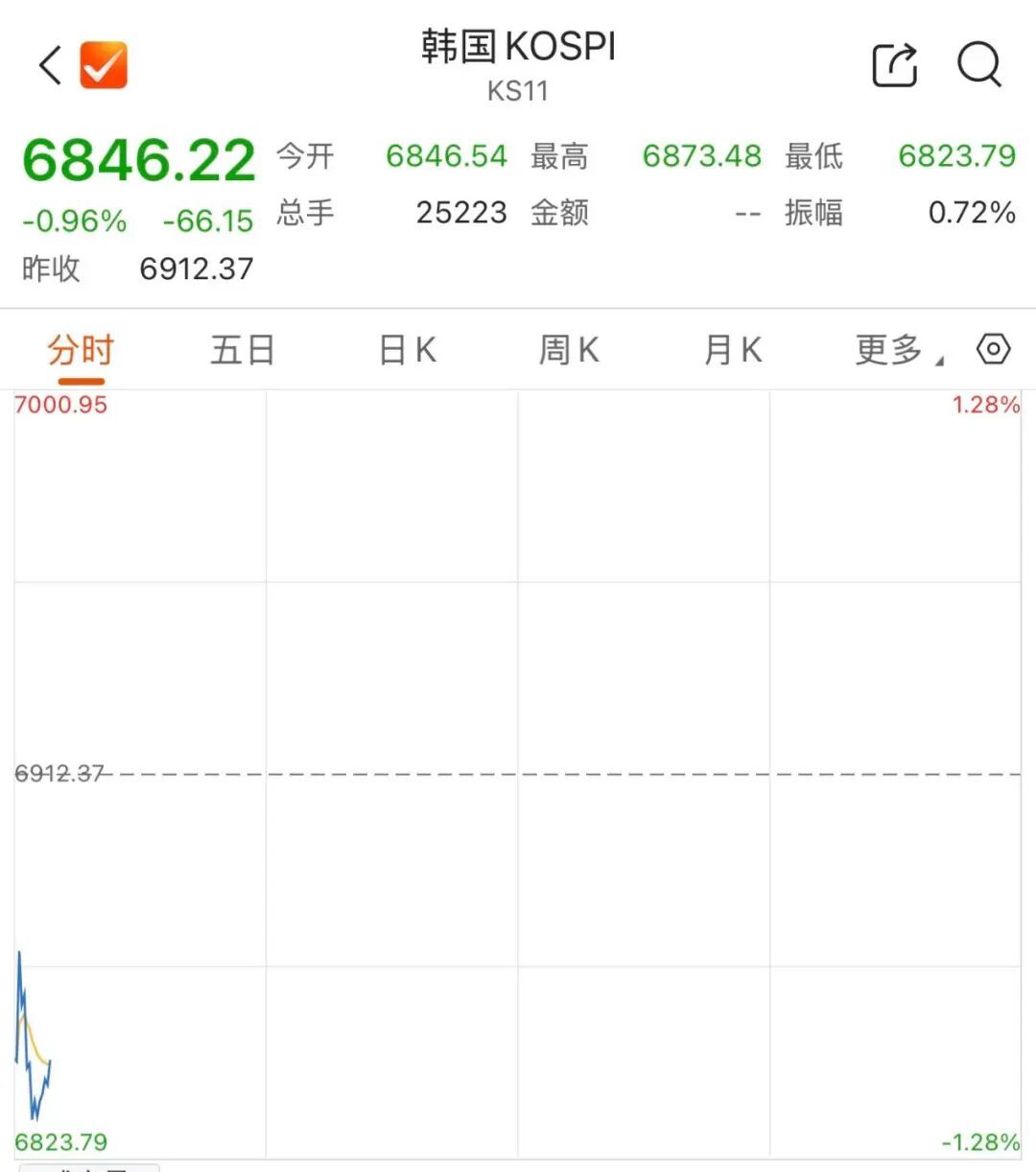Switch to the 周K weekly candlestick tab

(x=570, y=350)
